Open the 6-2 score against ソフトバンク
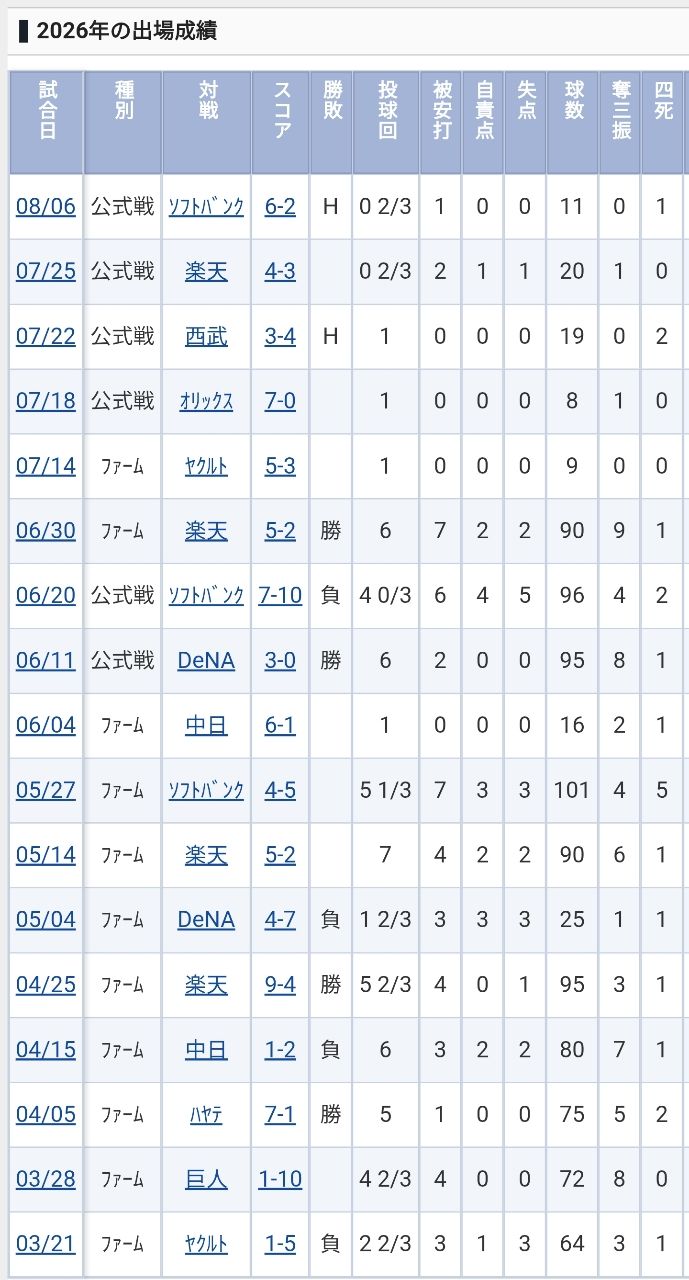 click(280, 207)
